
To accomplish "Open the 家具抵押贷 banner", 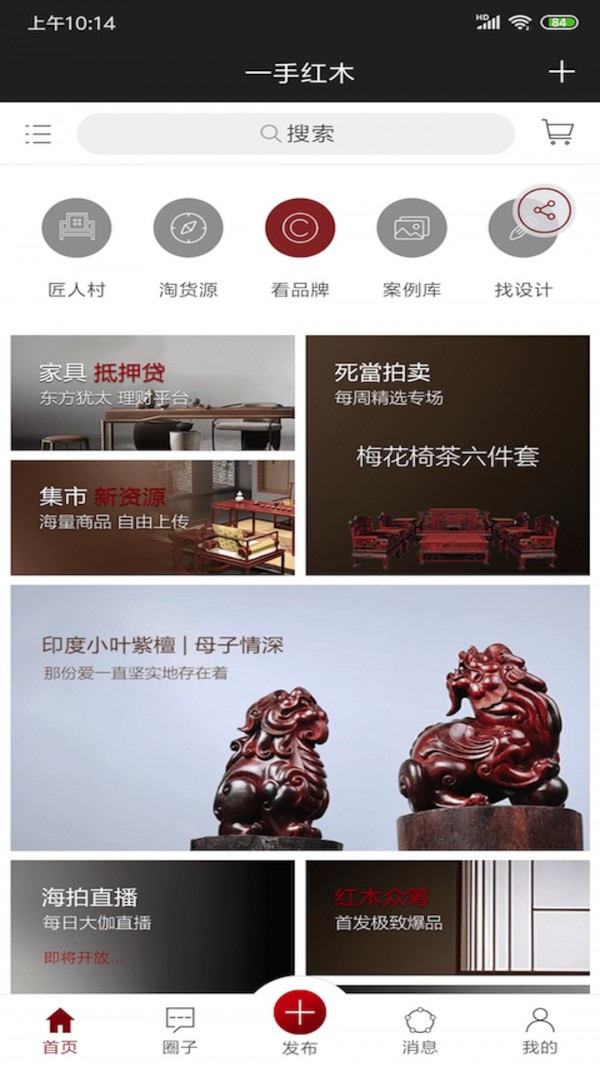I will pos(153,393).
